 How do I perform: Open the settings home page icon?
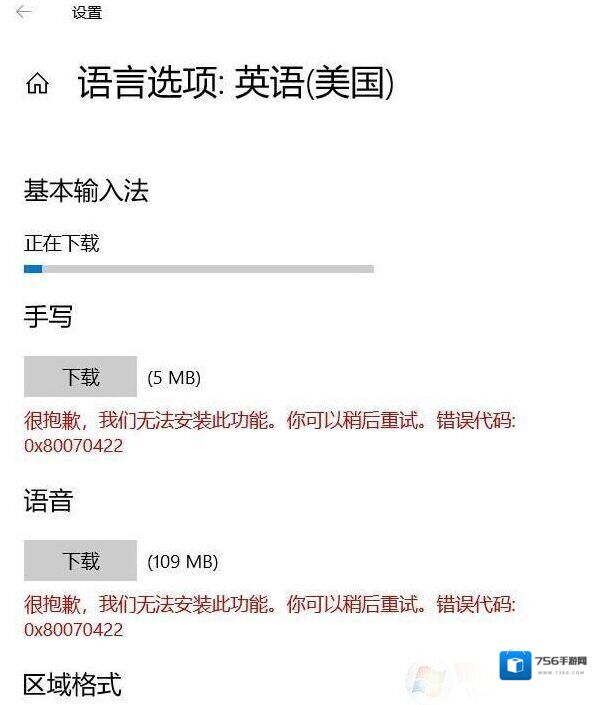(x=37, y=84)
